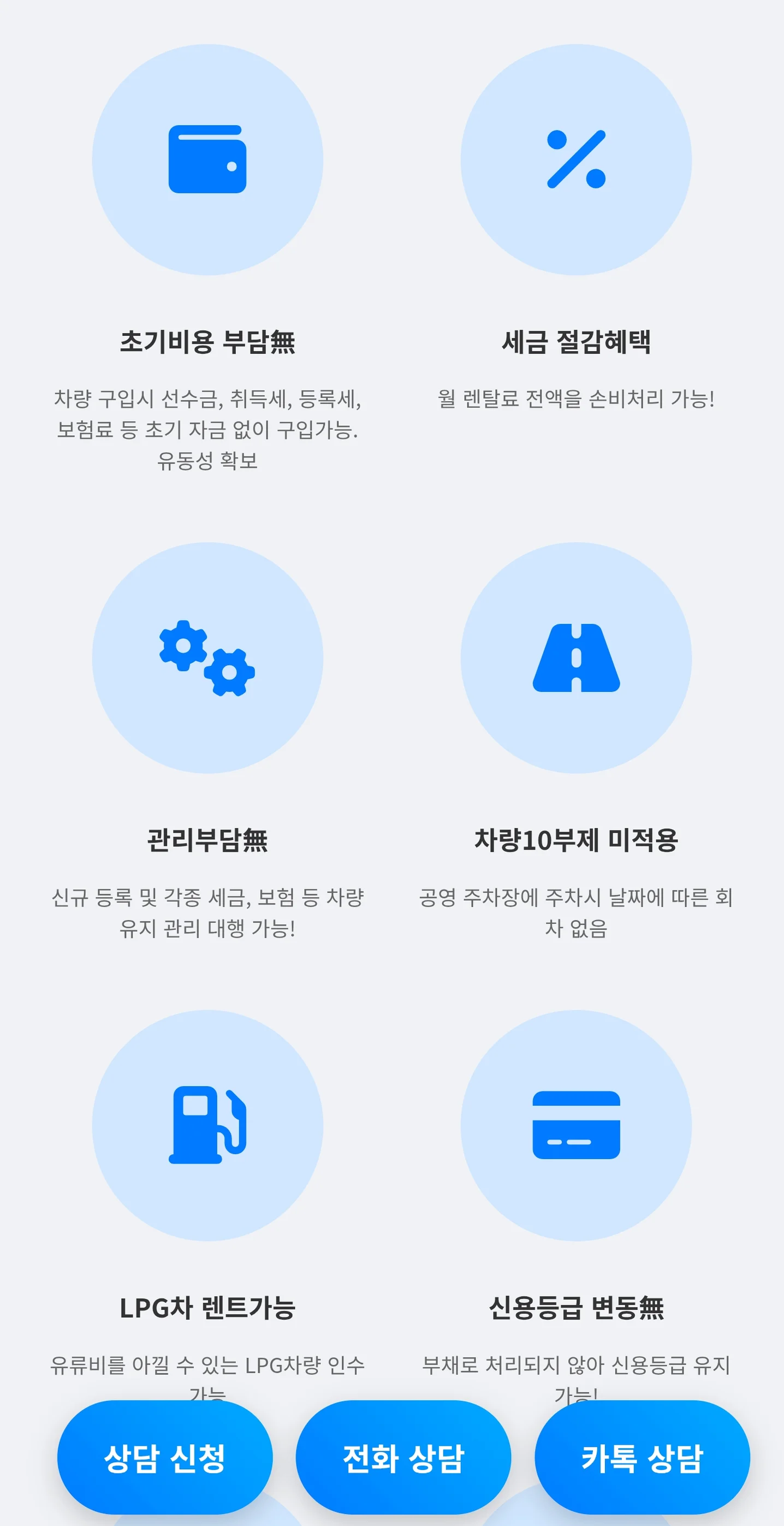Tap the 전화 상담 button

402,1458
